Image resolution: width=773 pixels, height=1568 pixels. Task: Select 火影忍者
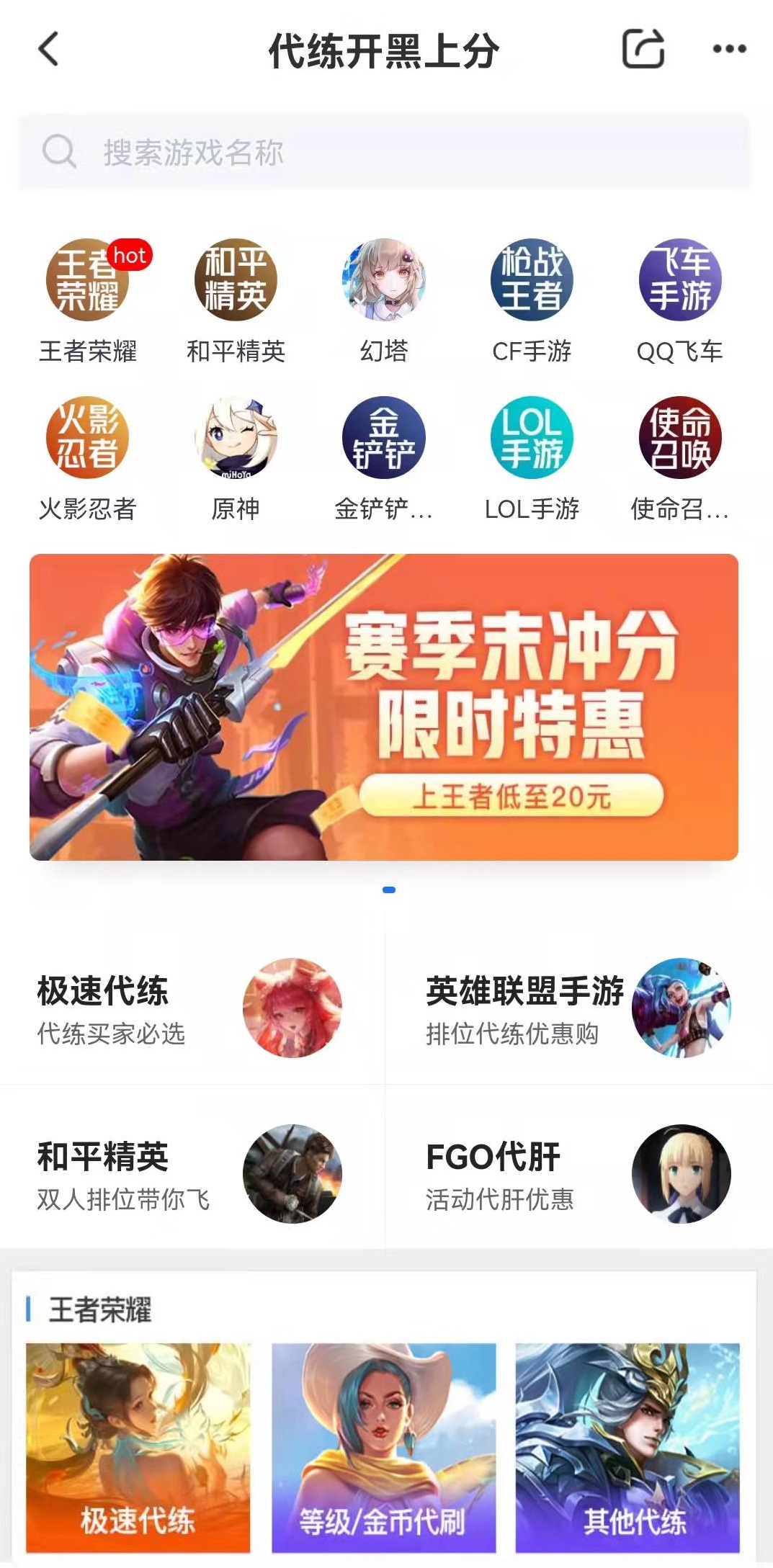coord(88,438)
